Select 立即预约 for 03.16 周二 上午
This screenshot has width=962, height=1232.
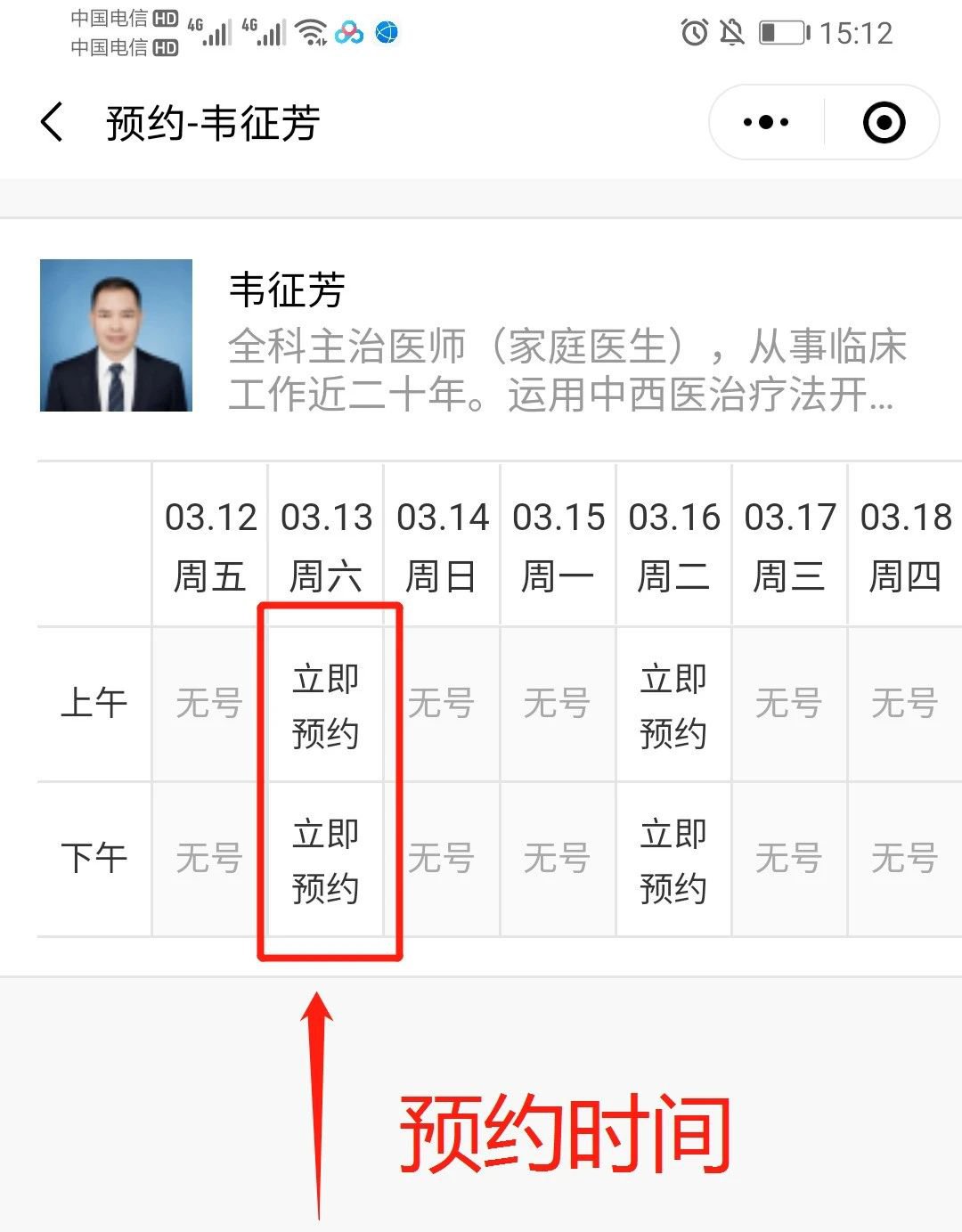pyautogui.click(x=673, y=706)
